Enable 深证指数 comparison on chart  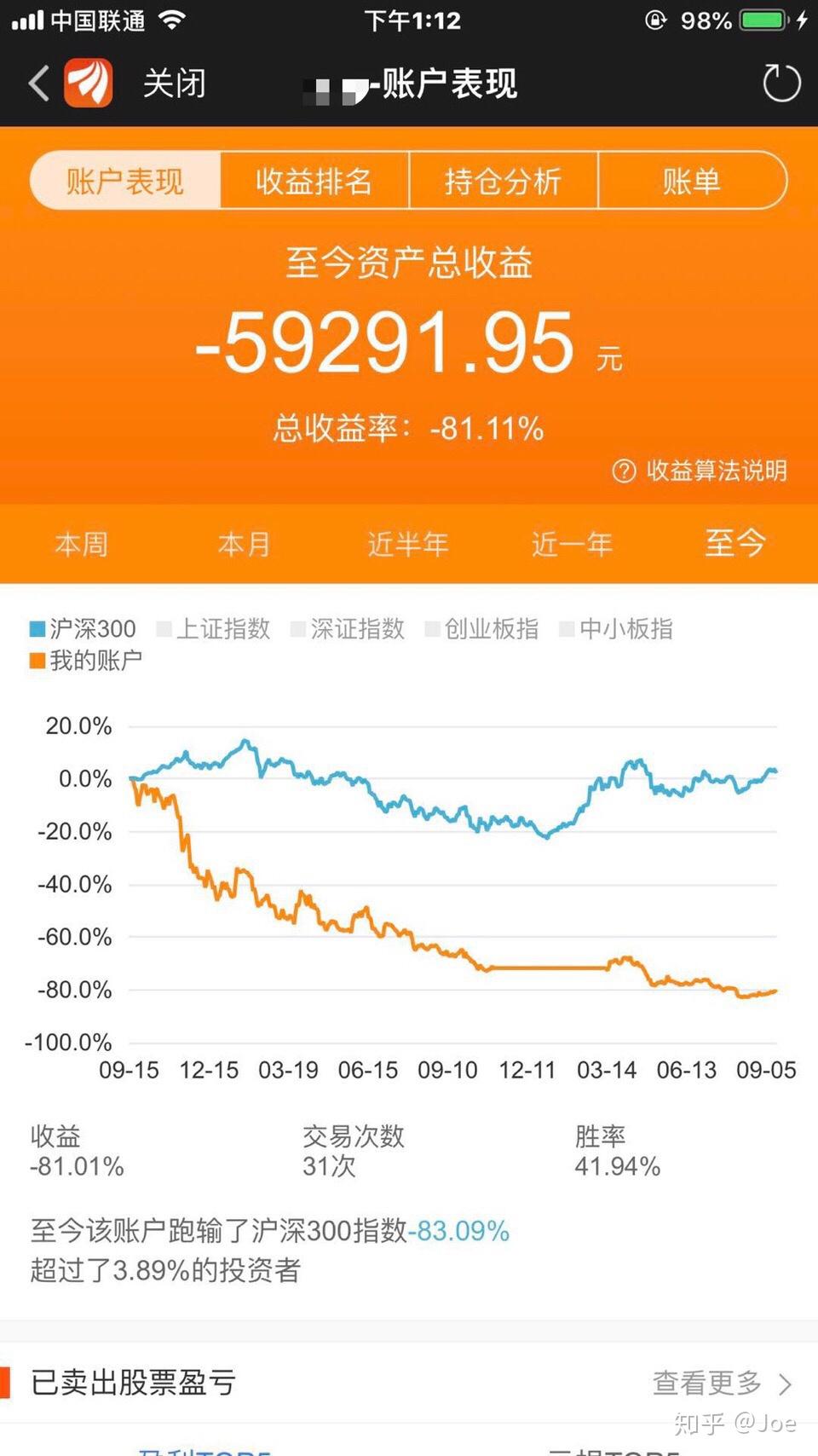(348, 629)
